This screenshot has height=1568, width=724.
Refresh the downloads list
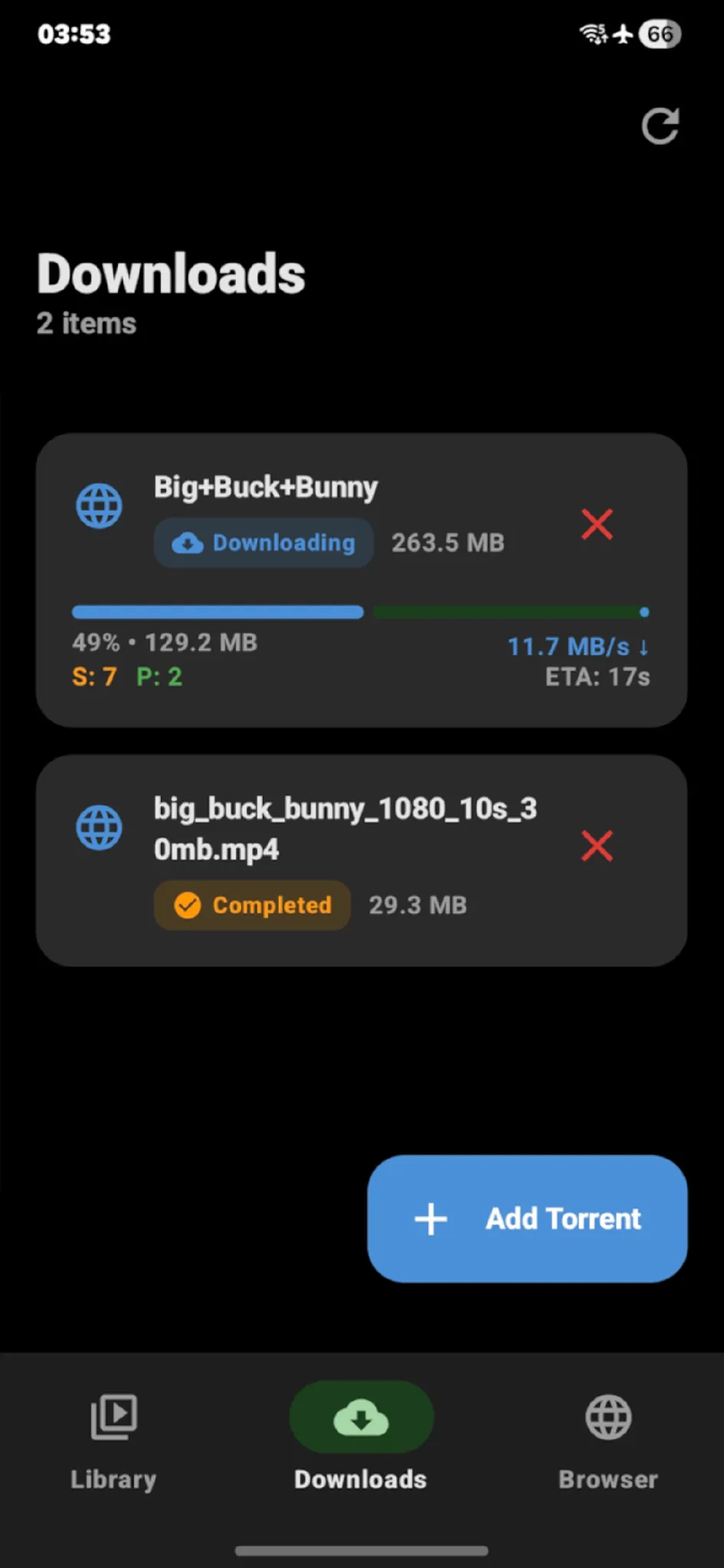(660, 126)
